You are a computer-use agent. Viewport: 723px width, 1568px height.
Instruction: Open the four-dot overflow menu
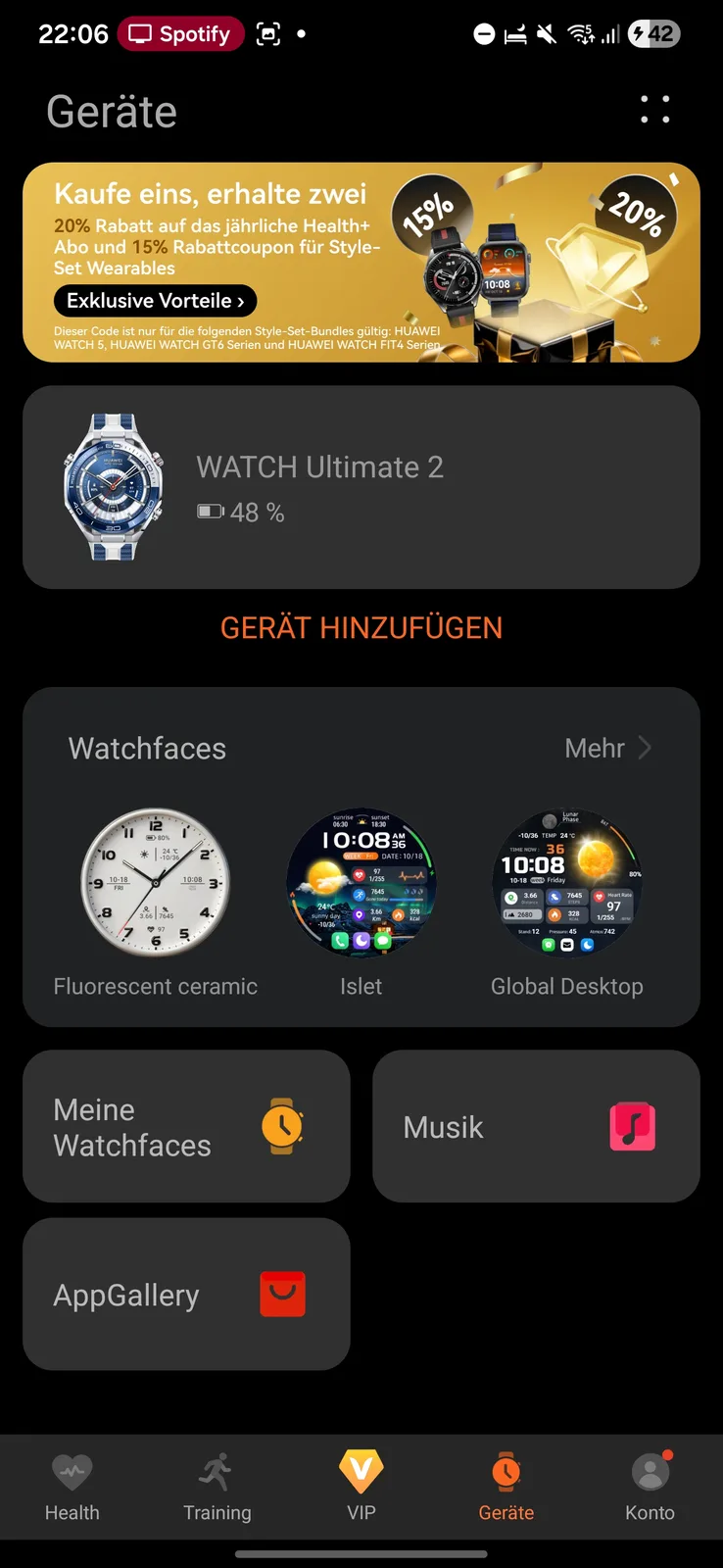pos(654,110)
